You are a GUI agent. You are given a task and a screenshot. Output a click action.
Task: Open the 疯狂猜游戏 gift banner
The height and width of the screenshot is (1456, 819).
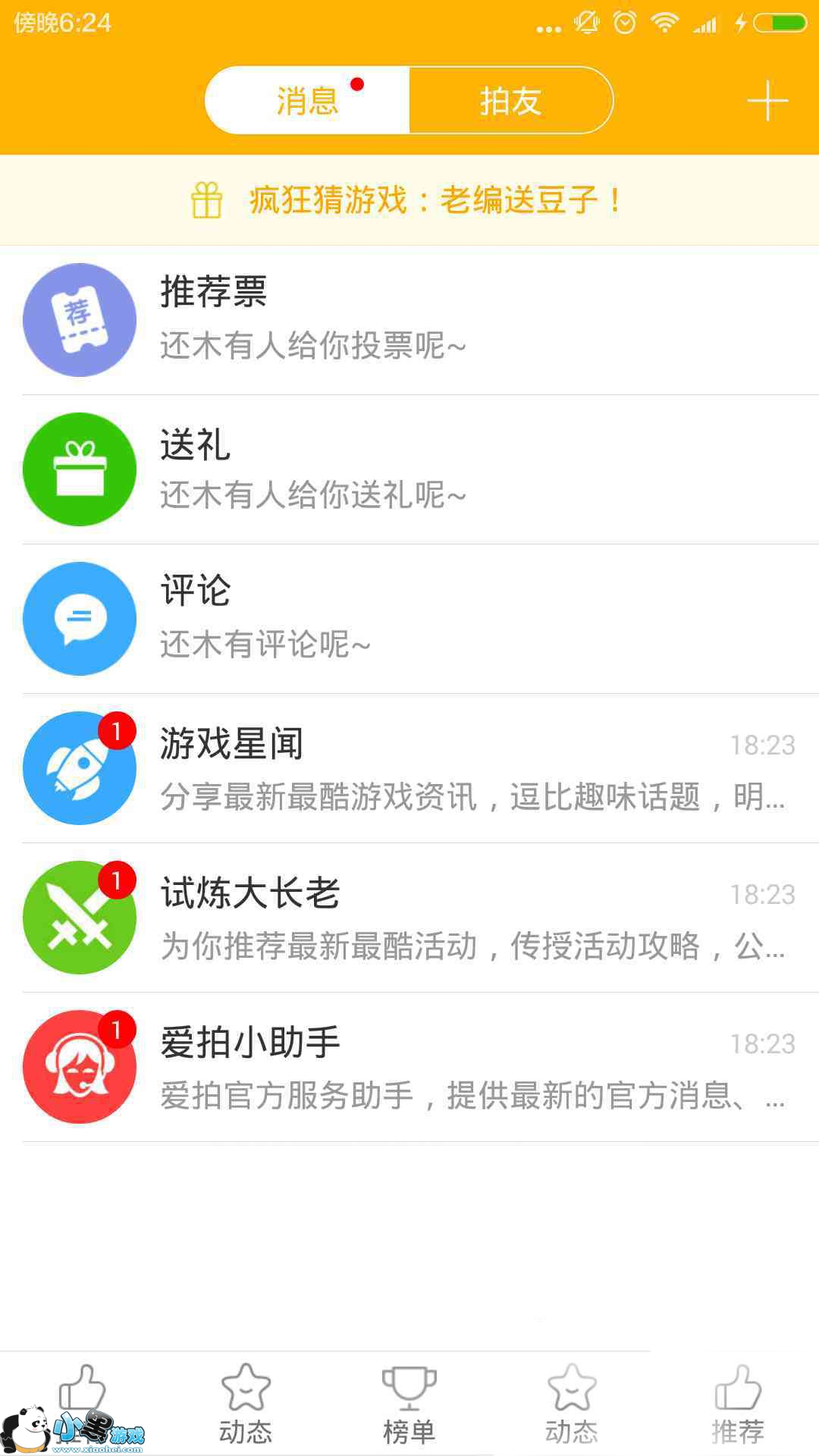409,200
